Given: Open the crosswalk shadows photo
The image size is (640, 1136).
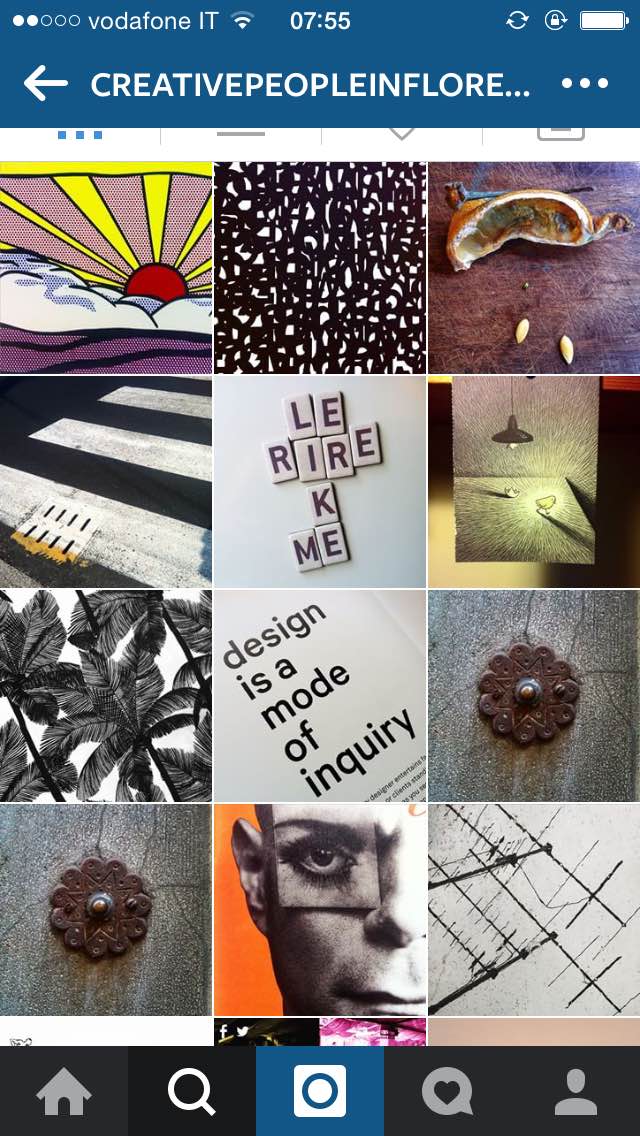Looking at the screenshot, I should (x=106, y=481).
